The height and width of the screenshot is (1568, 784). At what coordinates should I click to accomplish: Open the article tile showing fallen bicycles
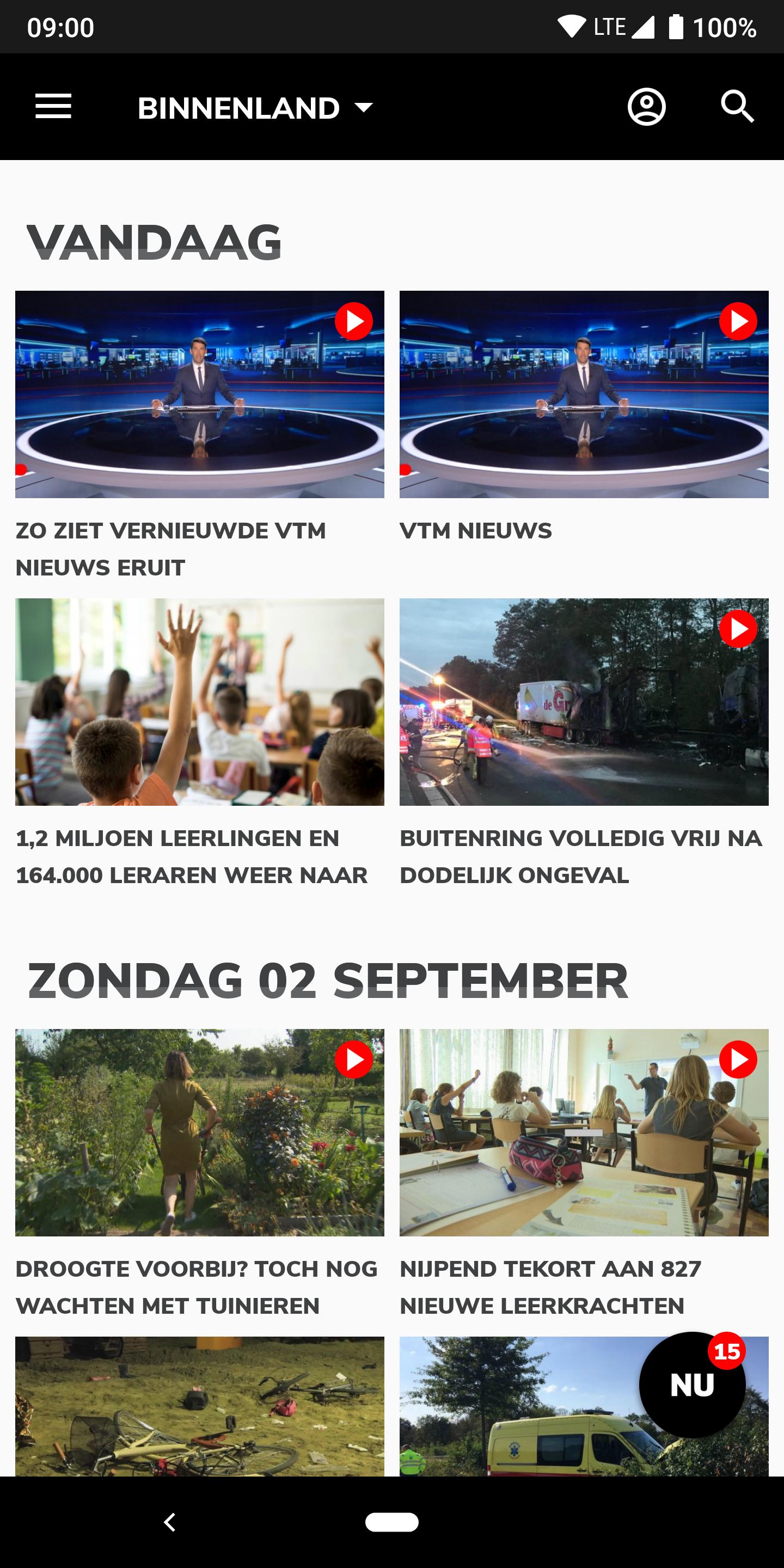(x=200, y=1406)
